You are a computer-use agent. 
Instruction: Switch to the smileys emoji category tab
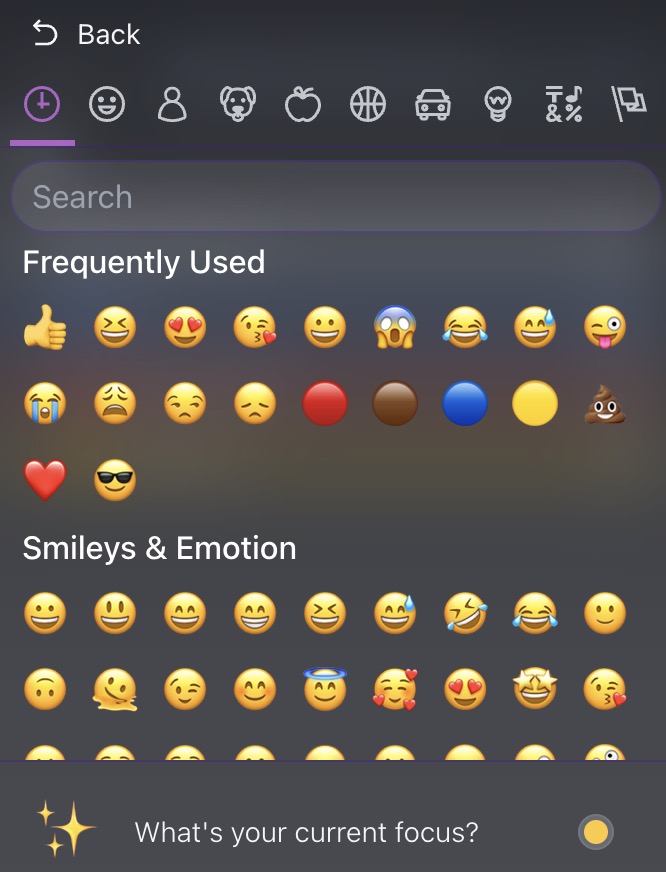tap(107, 104)
